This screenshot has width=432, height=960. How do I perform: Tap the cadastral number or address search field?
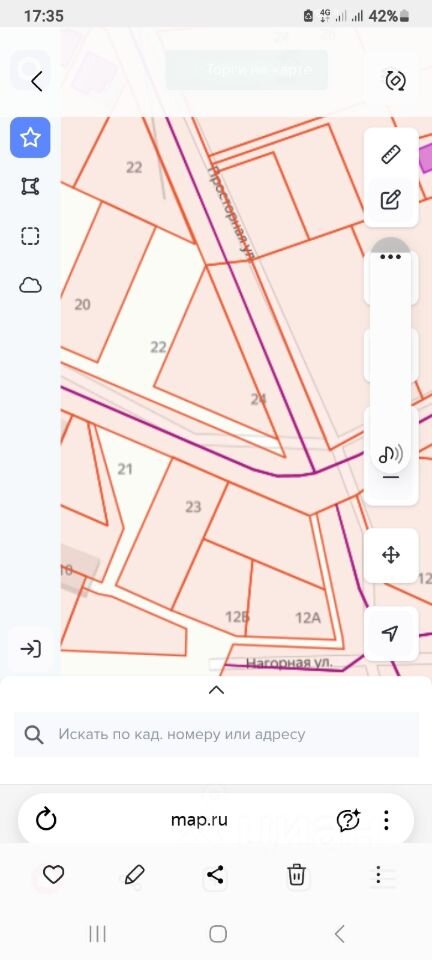(217, 734)
